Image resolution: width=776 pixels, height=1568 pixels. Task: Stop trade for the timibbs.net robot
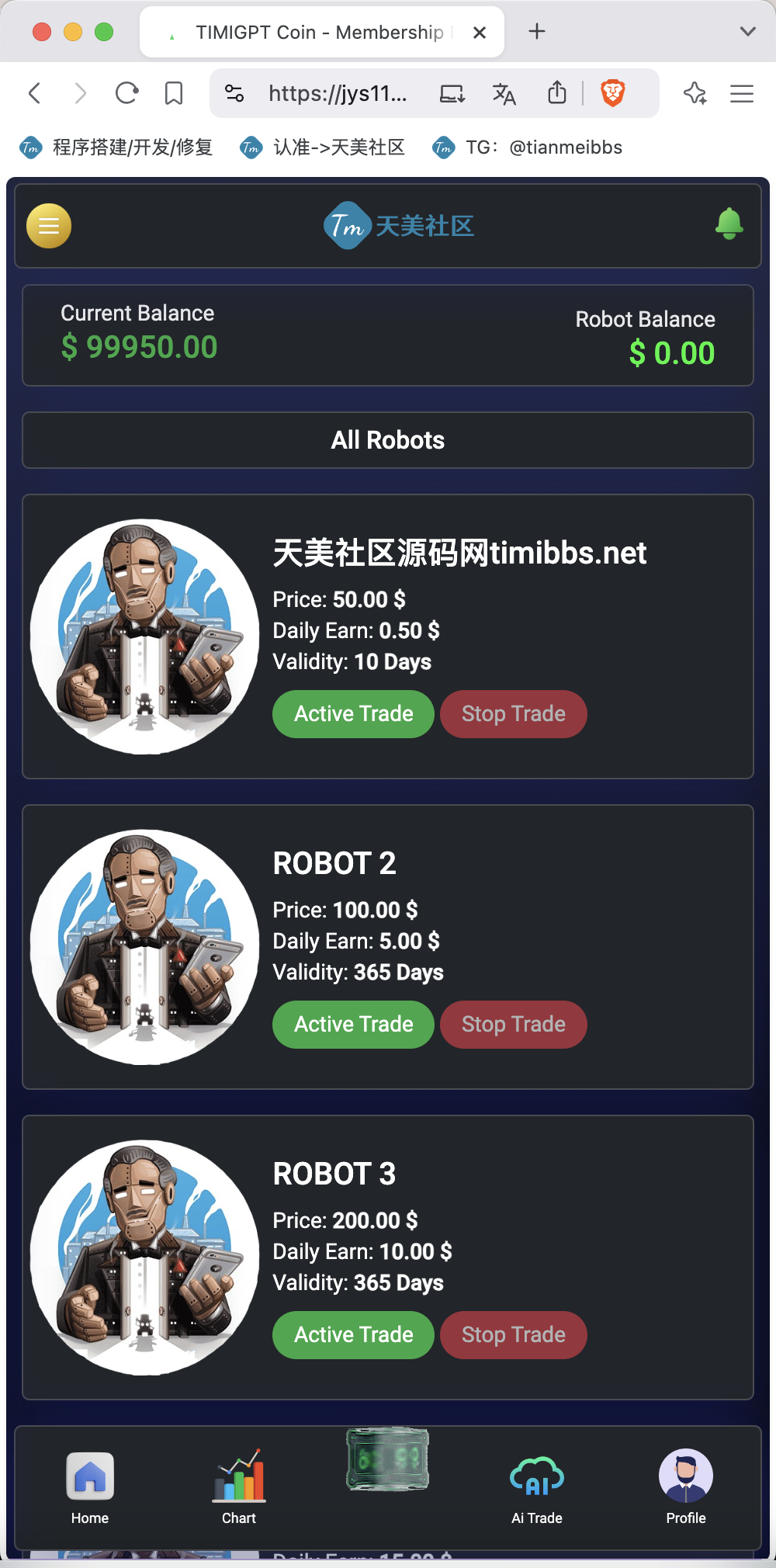[514, 714]
